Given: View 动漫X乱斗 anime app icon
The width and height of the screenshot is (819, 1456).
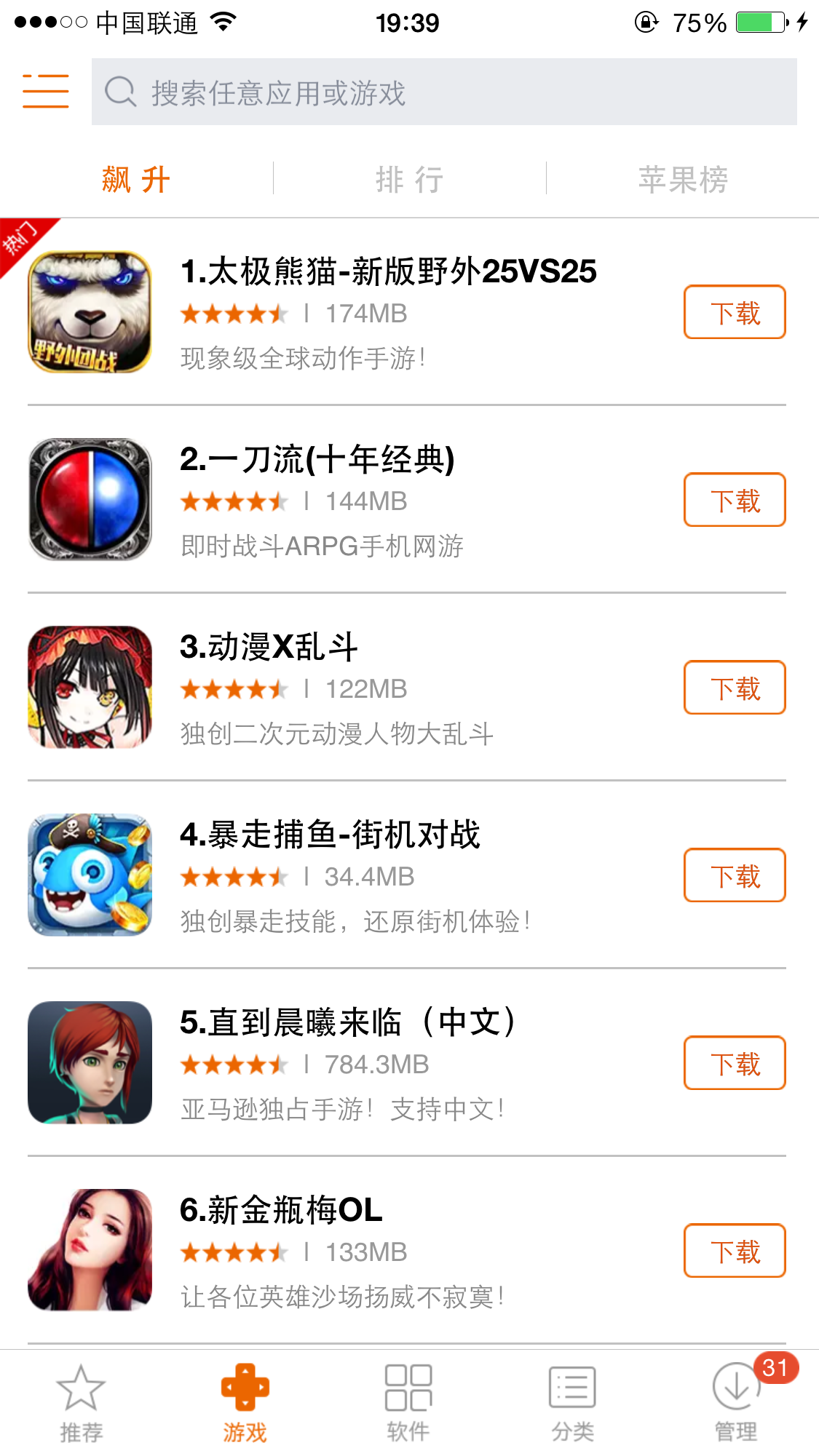Looking at the screenshot, I should pyautogui.click(x=89, y=687).
